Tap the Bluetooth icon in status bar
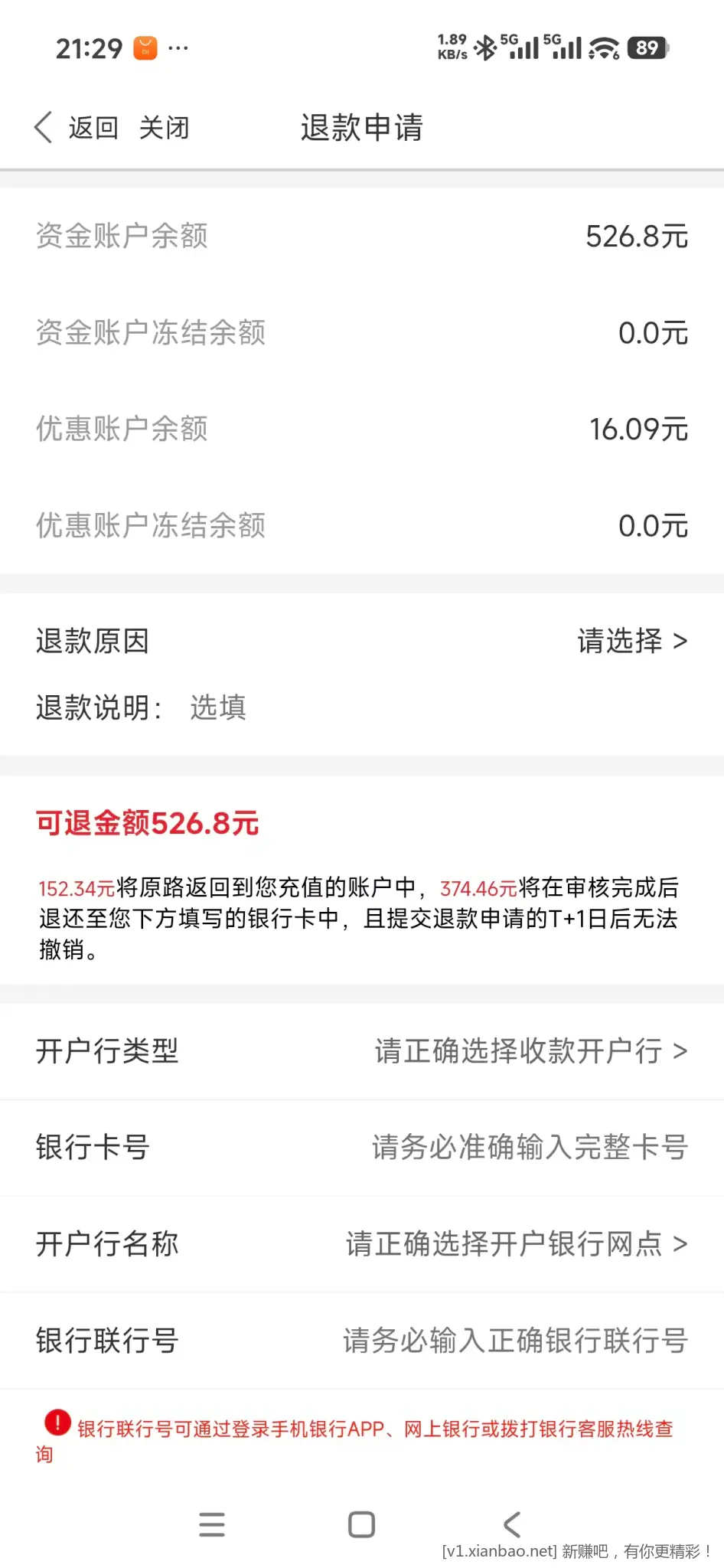The height and width of the screenshot is (1568, 724). pyautogui.click(x=485, y=47)
